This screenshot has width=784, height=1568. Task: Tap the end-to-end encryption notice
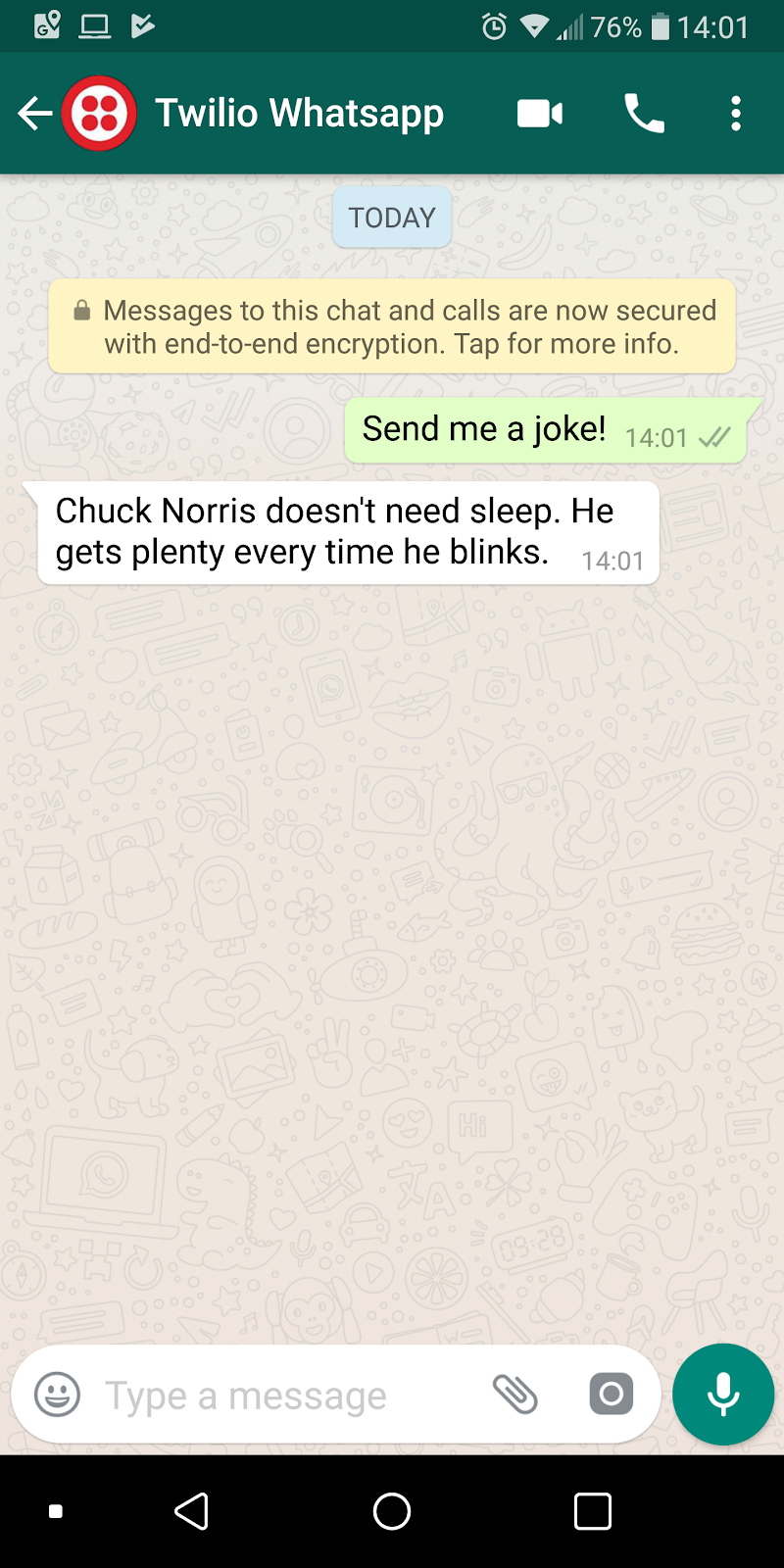click(x=392, y=327)
